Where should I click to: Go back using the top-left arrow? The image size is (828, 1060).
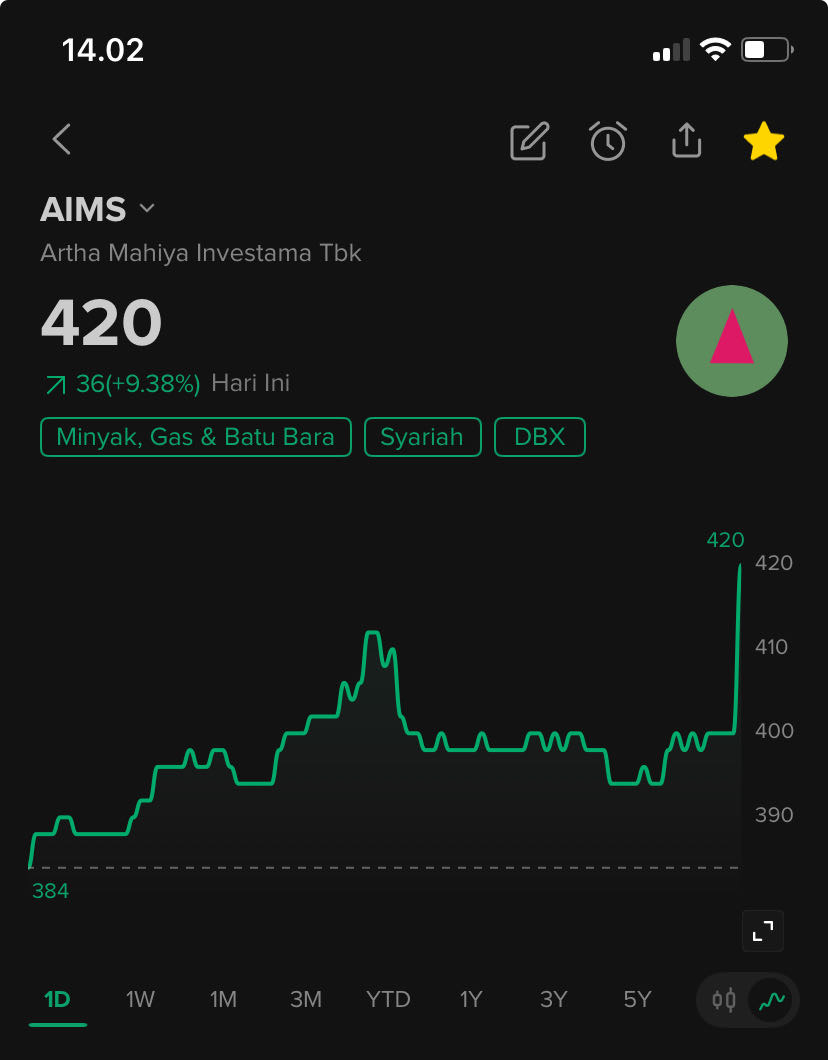coord(62,140)
